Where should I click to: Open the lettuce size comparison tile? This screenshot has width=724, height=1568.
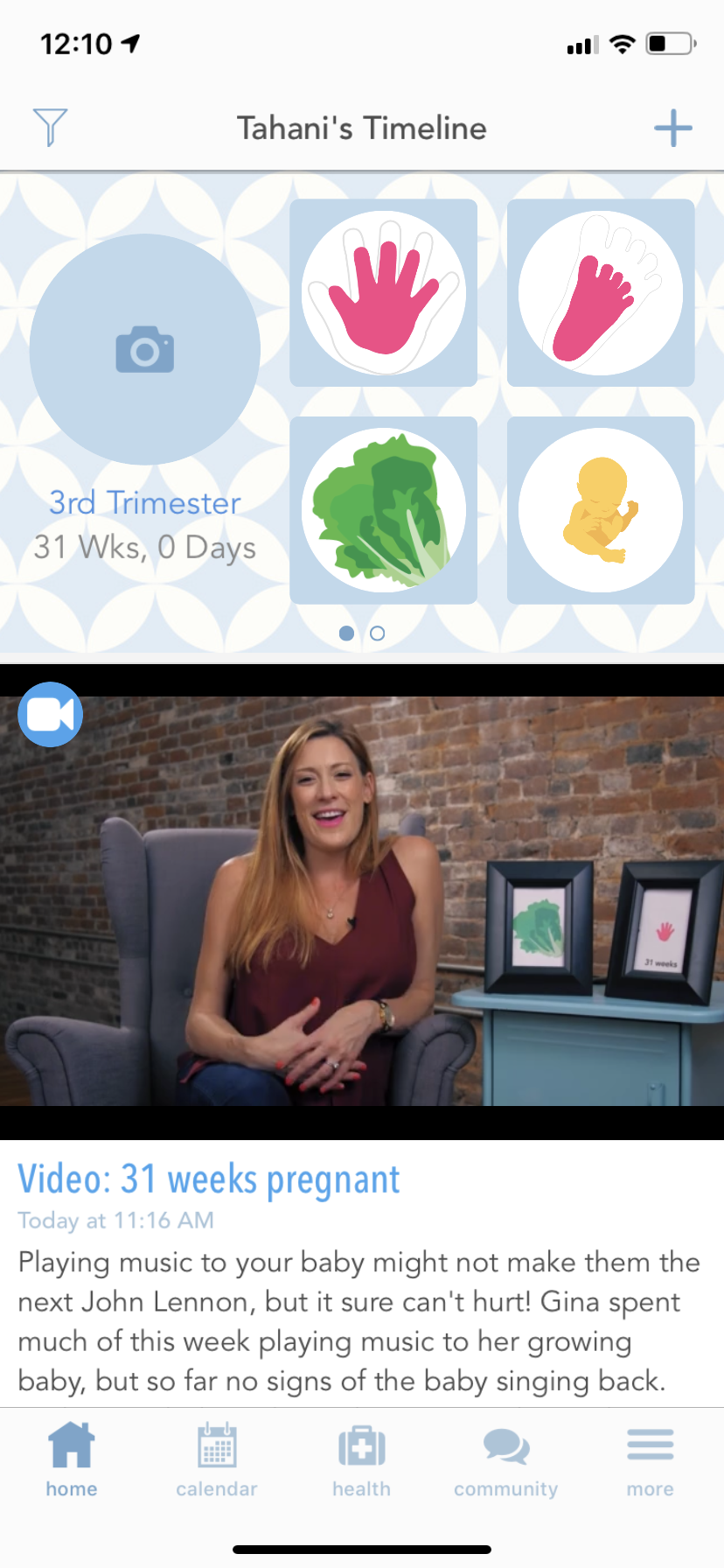pos(384,510)
